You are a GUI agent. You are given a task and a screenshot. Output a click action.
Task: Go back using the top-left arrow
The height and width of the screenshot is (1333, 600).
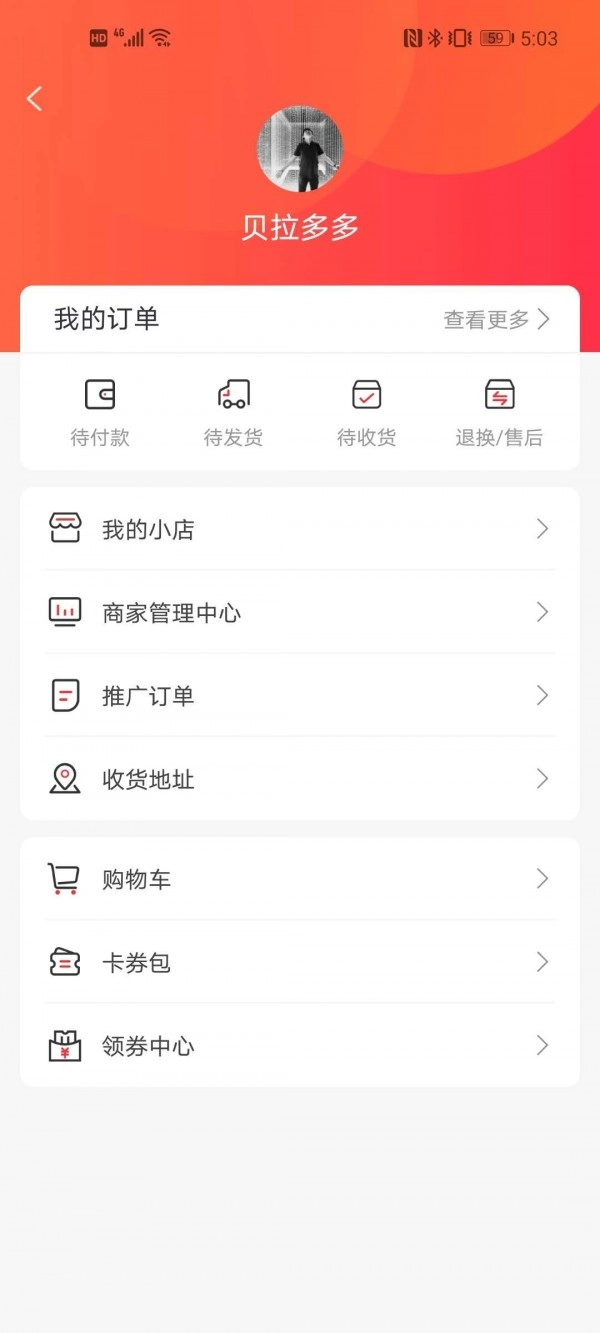pos(35,98)
